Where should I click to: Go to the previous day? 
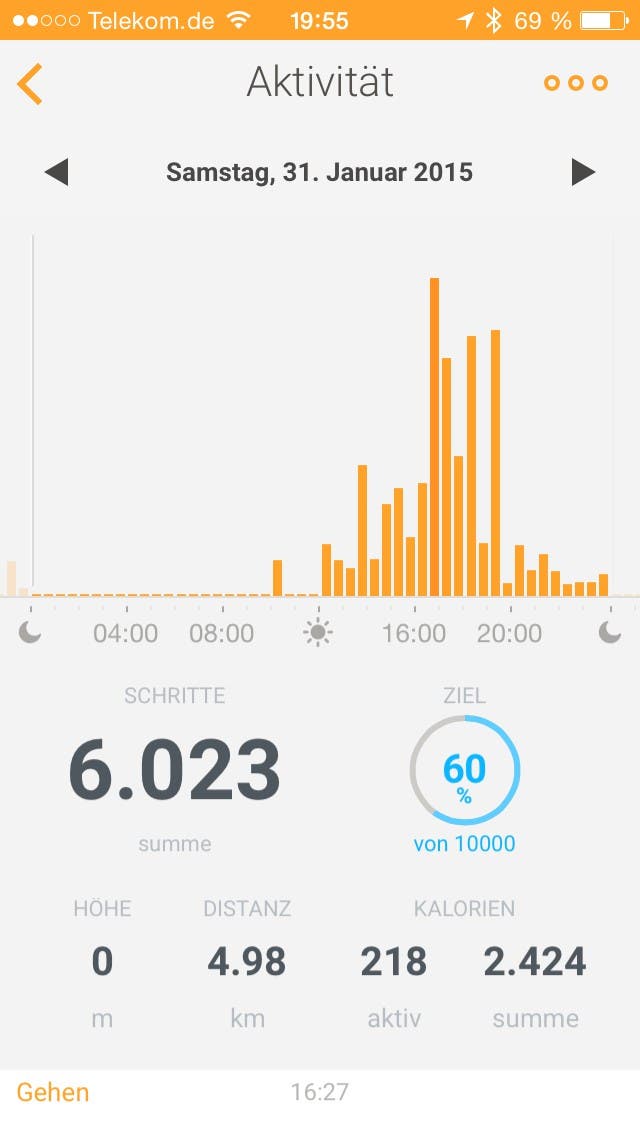pos(56,172)
